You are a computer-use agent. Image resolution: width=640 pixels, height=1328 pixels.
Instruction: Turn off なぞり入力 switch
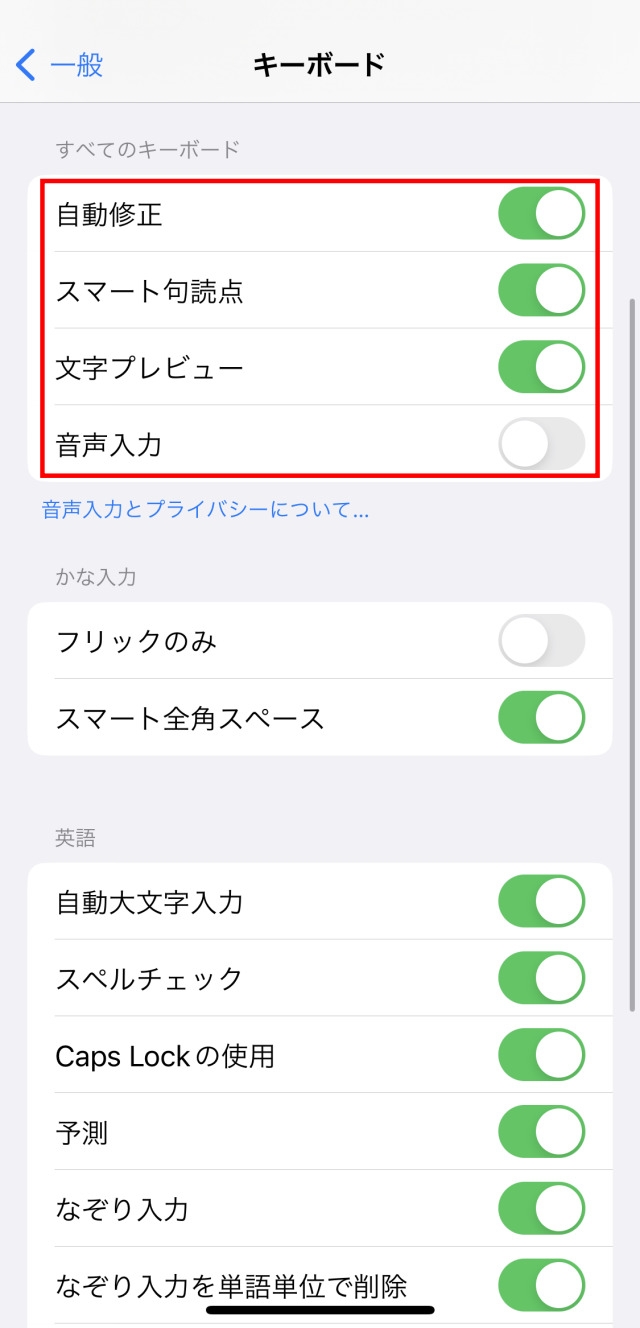[x=541, y=1209]
